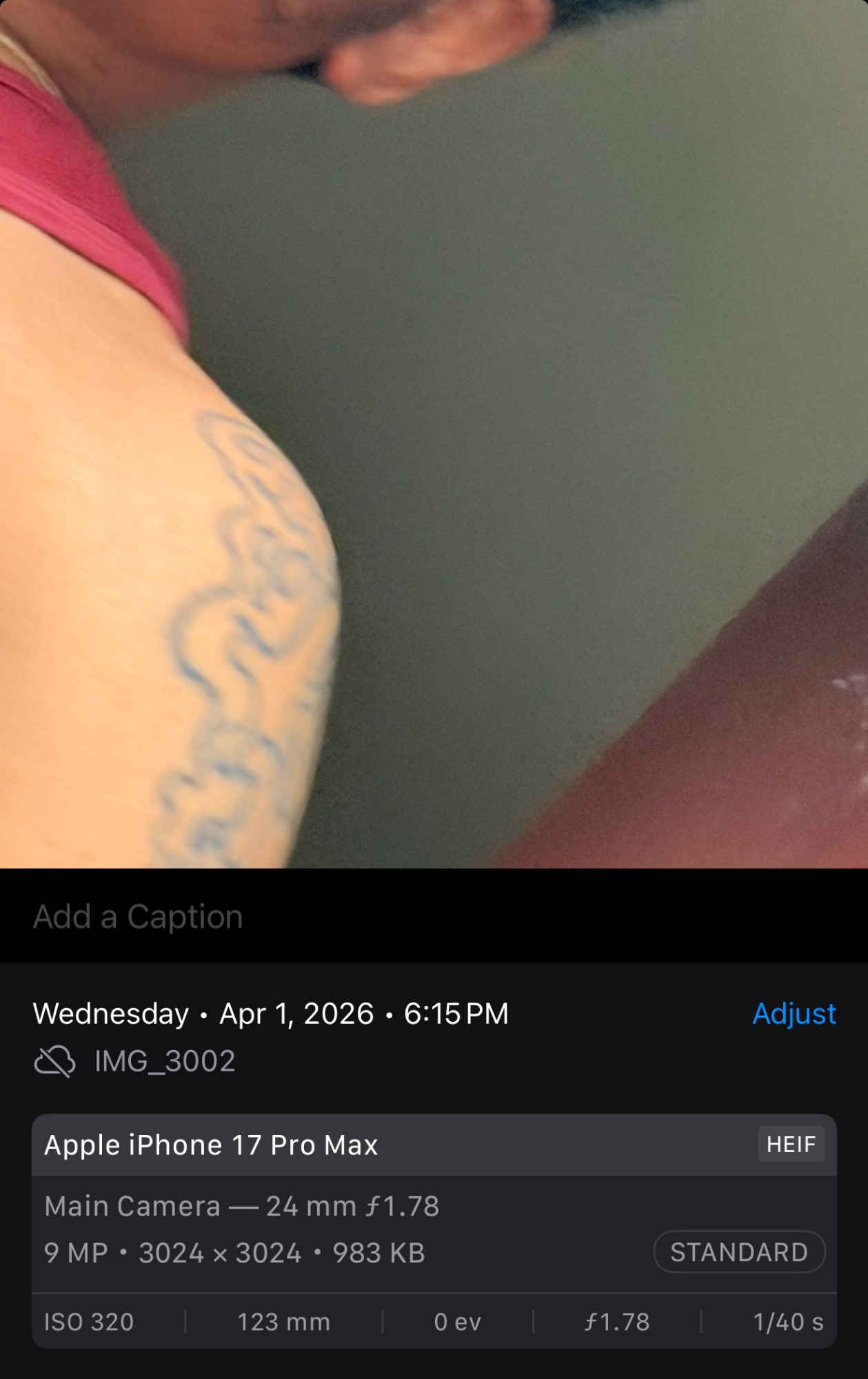The height and width of the screenshot is (1379, 868).
Task: Adjust the photo's date and time
Action: [794, 1014]
